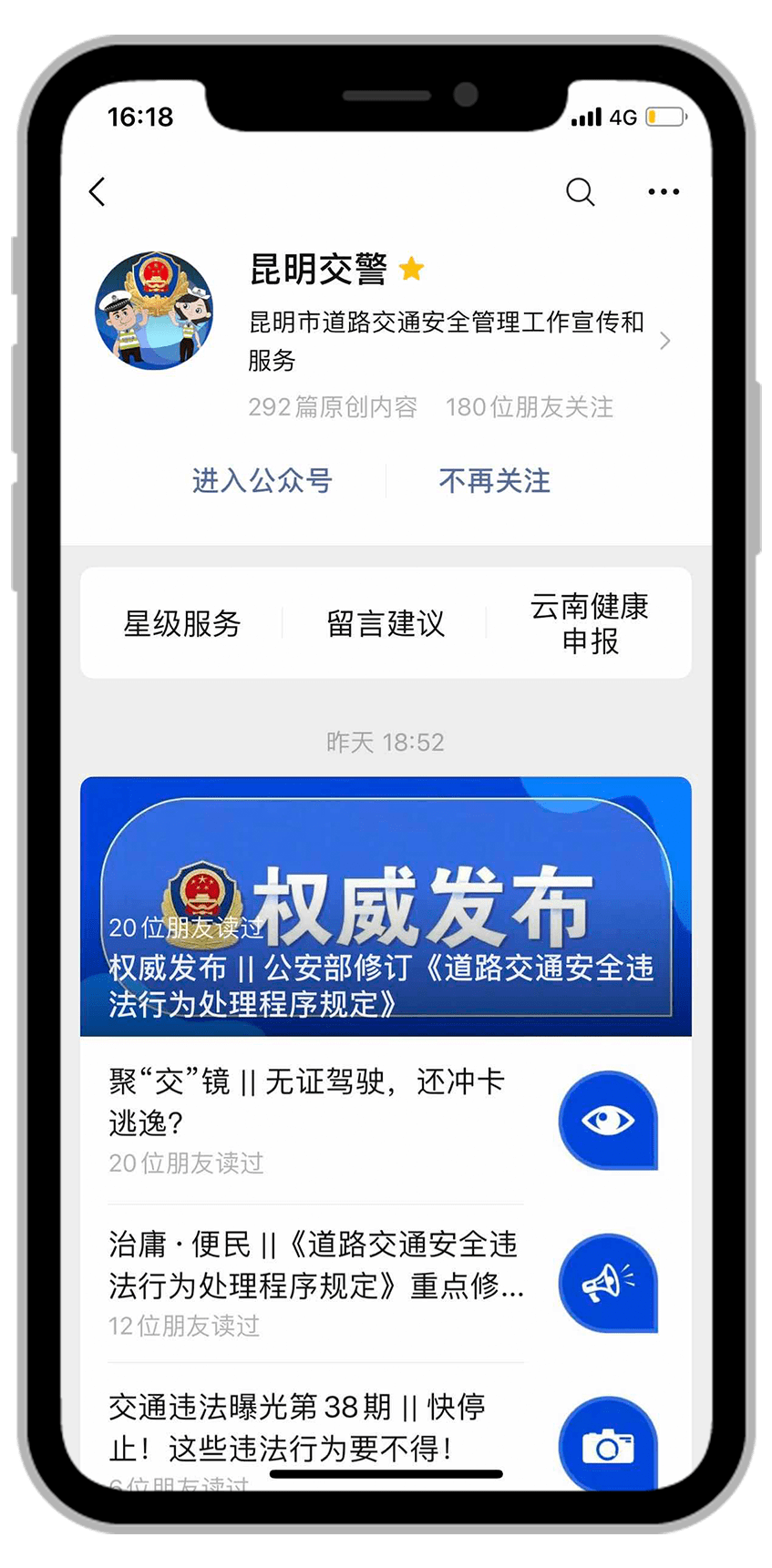The height and width of the screenshot is (1568, 772).
Task: Open 昆明交警 account details chevron
Action: point(664,341)
